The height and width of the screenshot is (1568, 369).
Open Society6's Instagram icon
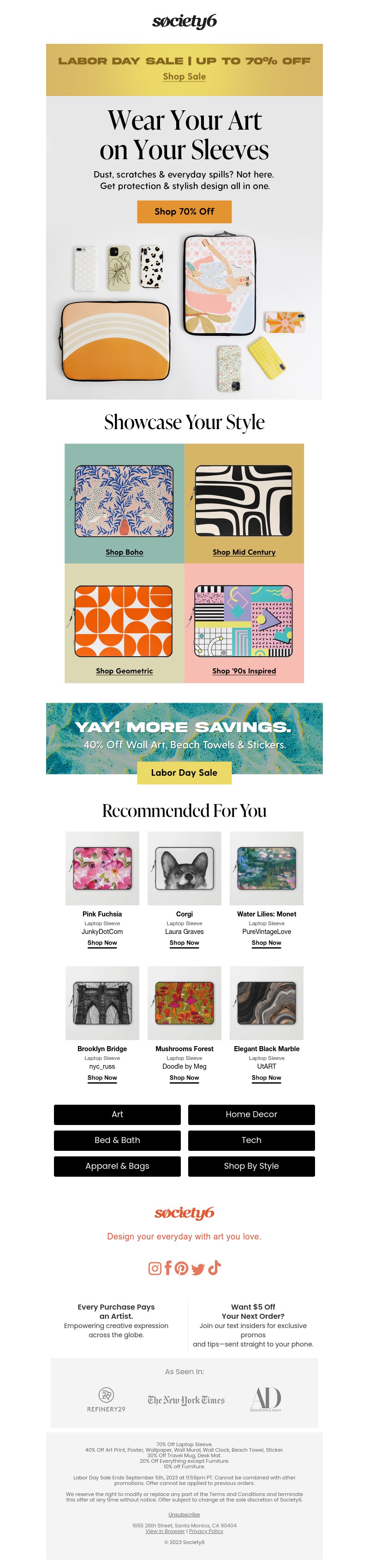pyautogui.click(x=155, y=1268)
